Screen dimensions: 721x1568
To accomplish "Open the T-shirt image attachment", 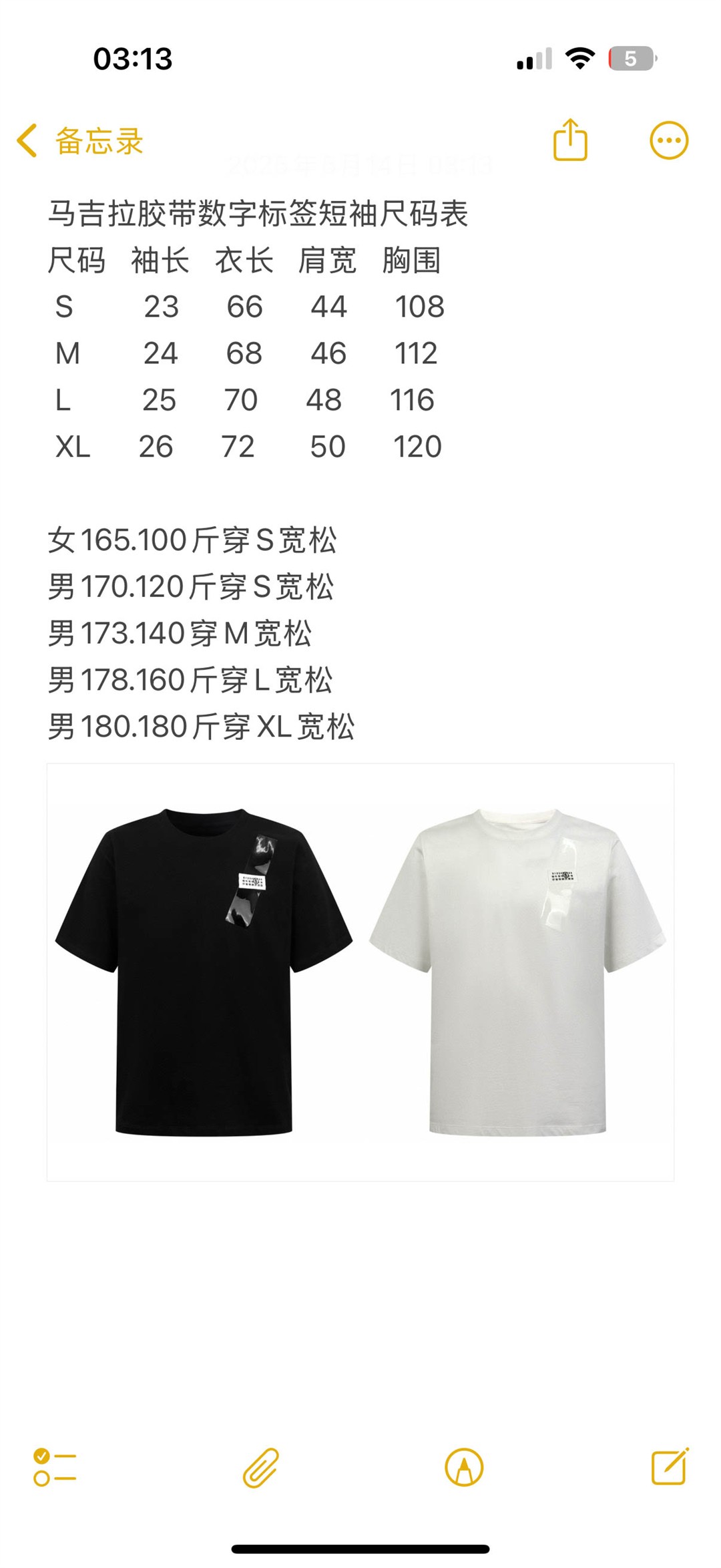I will click(360, 972).
